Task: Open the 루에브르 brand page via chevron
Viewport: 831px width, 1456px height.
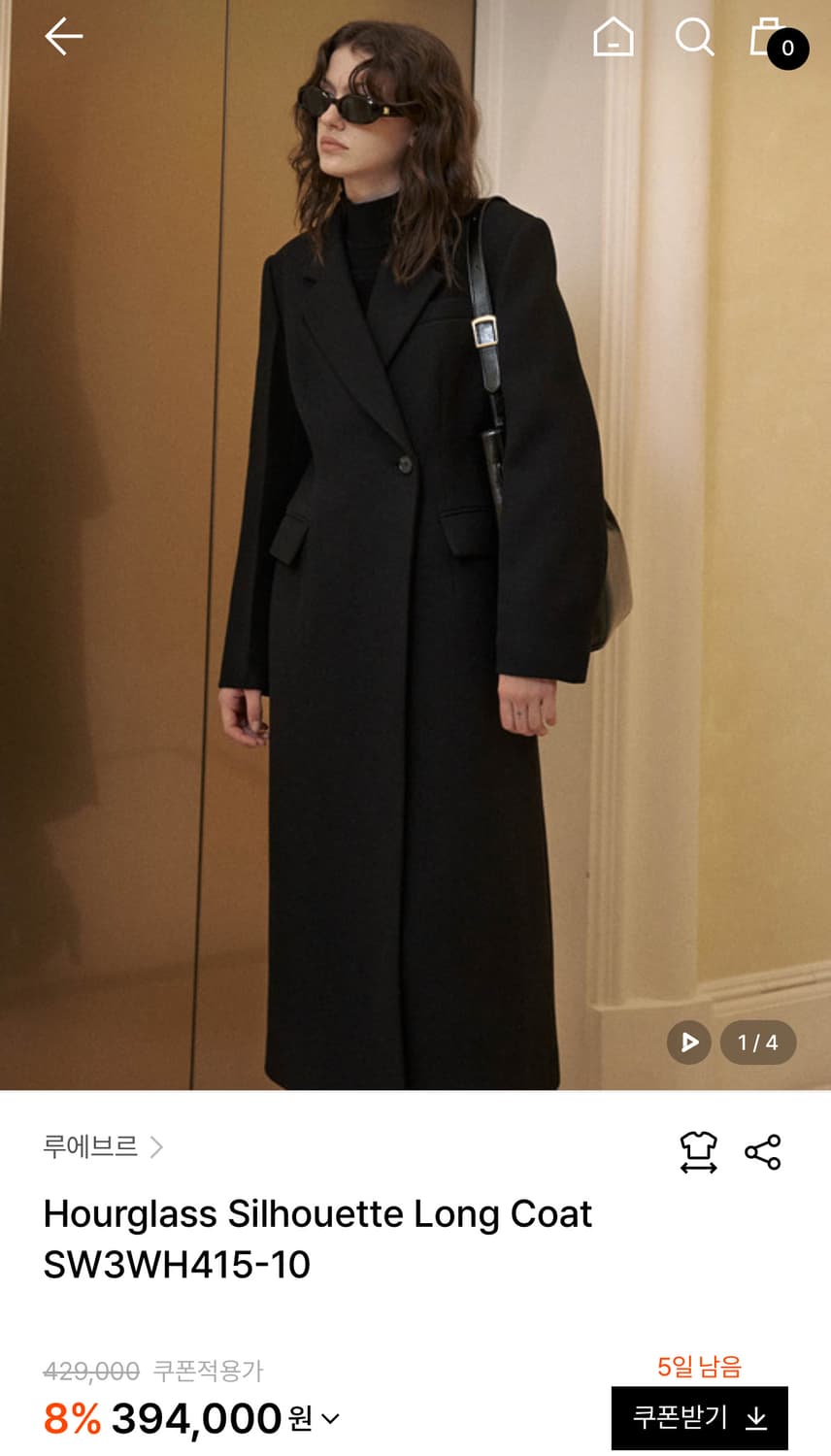Action: [158, 1148]
